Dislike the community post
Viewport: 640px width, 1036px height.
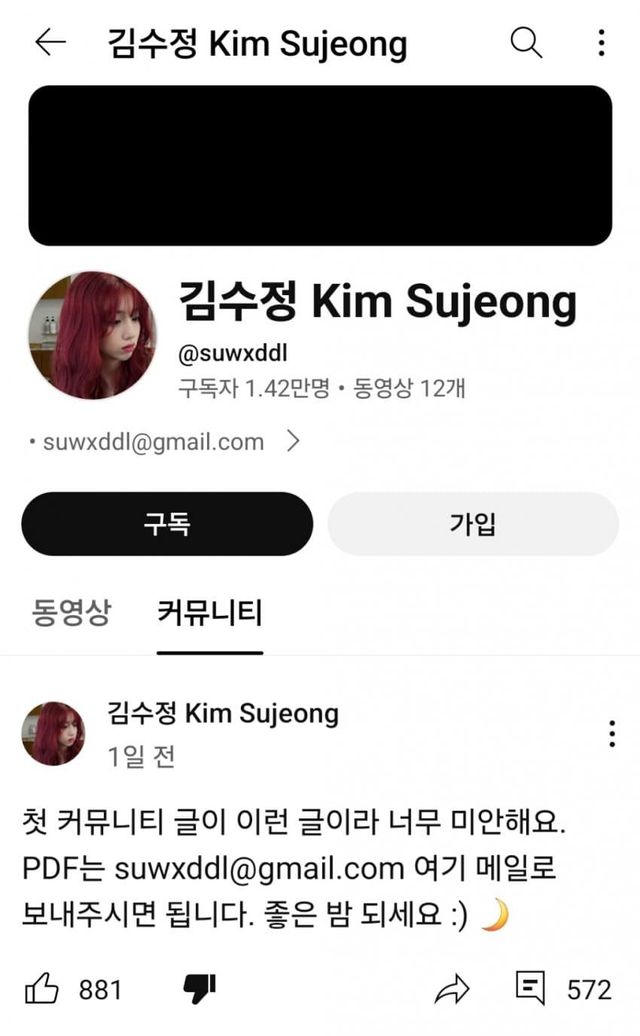[199, 990]
